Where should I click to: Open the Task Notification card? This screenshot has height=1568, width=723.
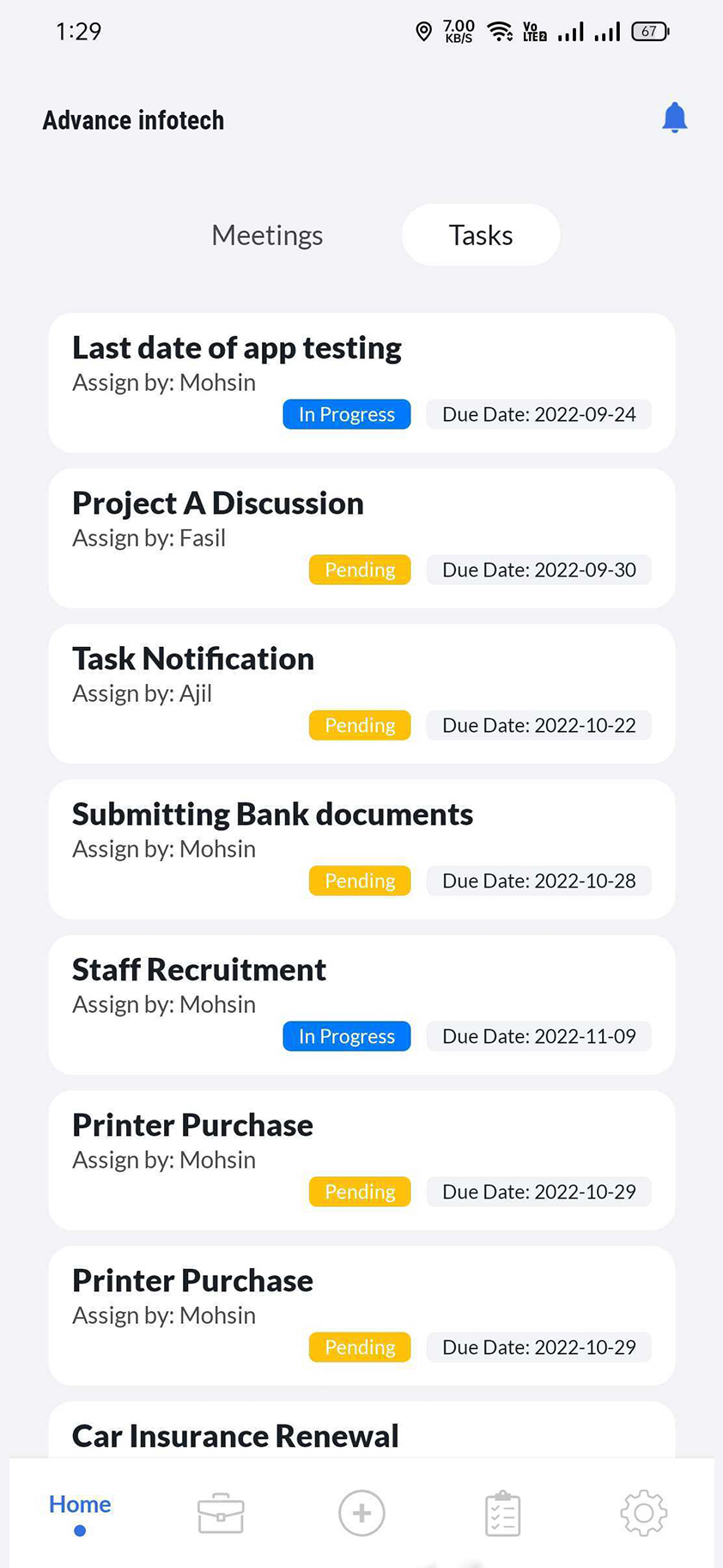point(361,693)
